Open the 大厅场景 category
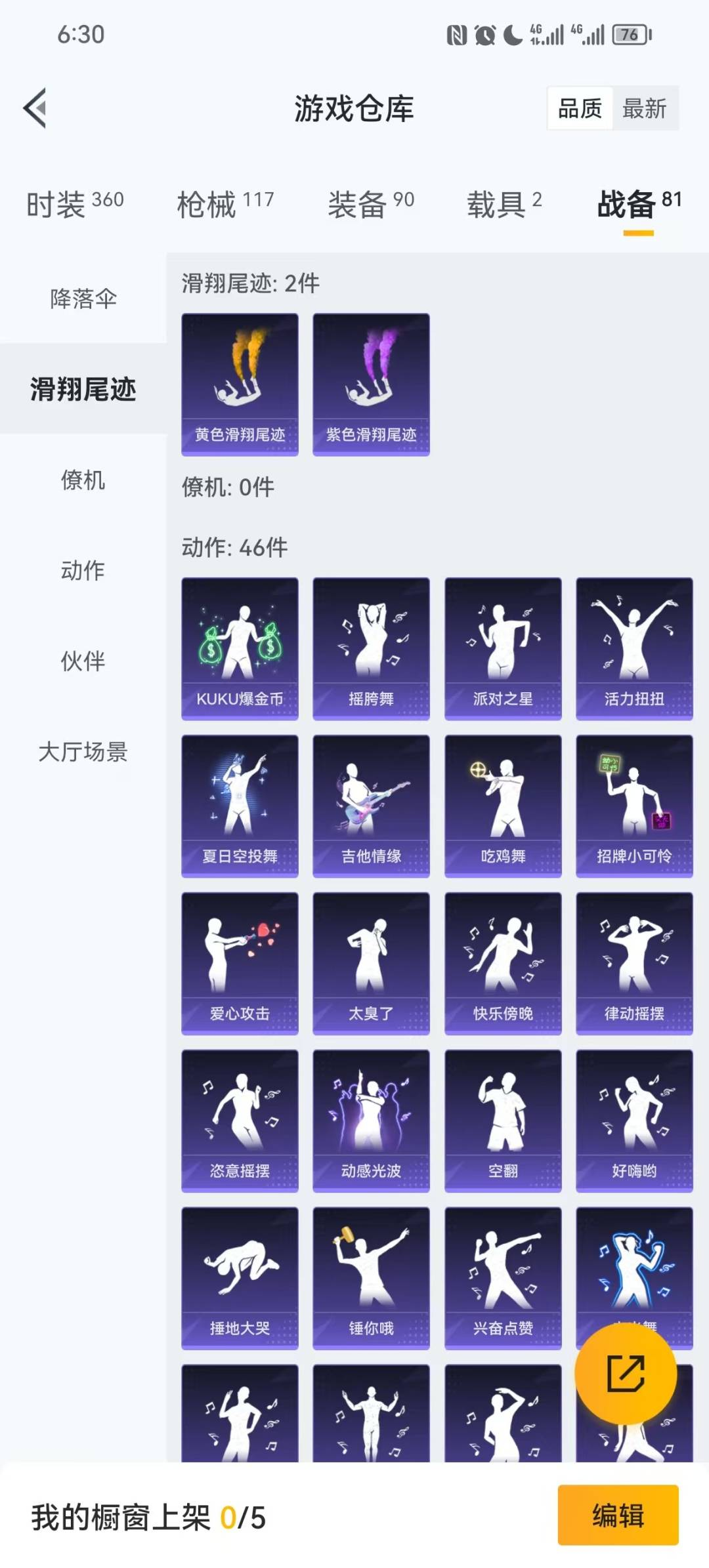Viewport: 709px width, 1568px height. tap(83, 751)
